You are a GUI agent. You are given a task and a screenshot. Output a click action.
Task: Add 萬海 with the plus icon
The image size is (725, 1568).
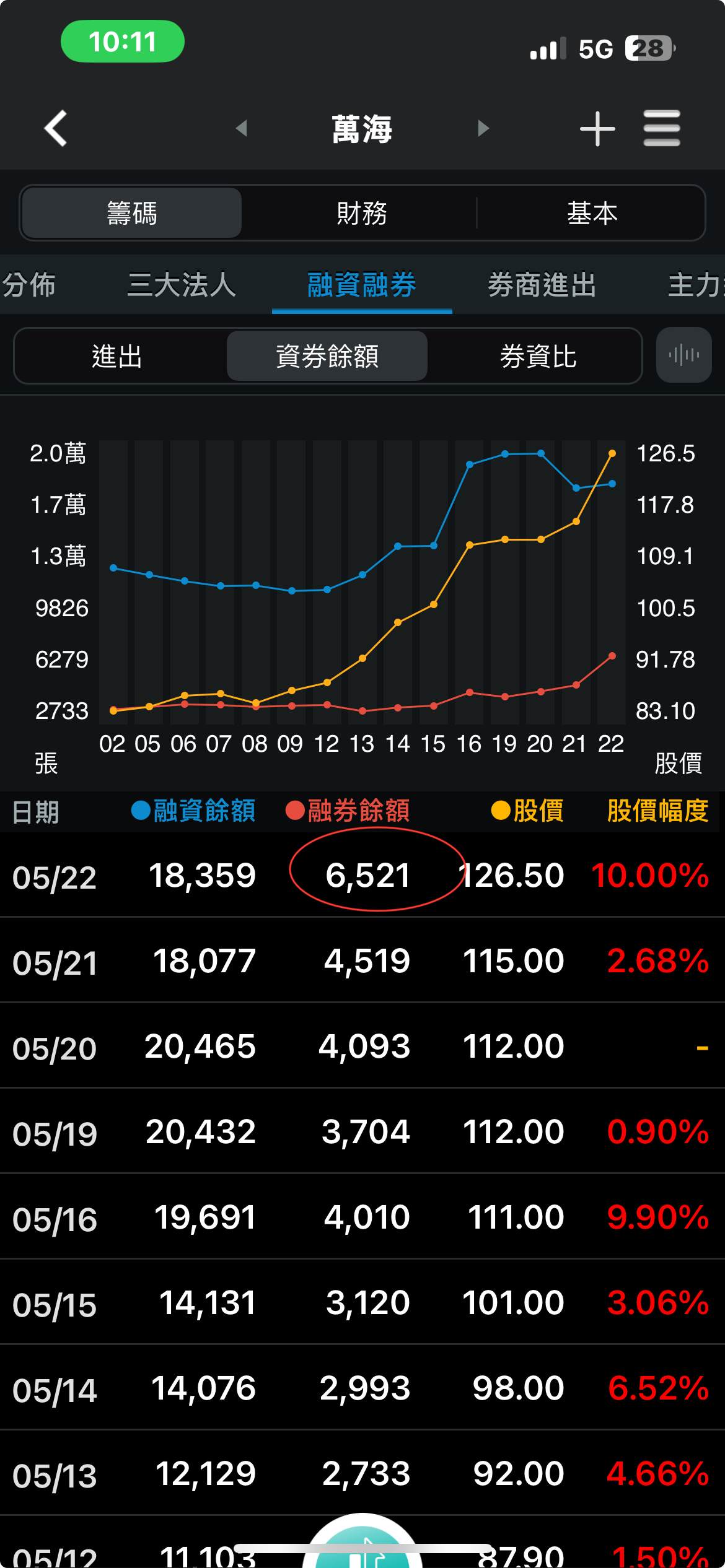(597, 129)
